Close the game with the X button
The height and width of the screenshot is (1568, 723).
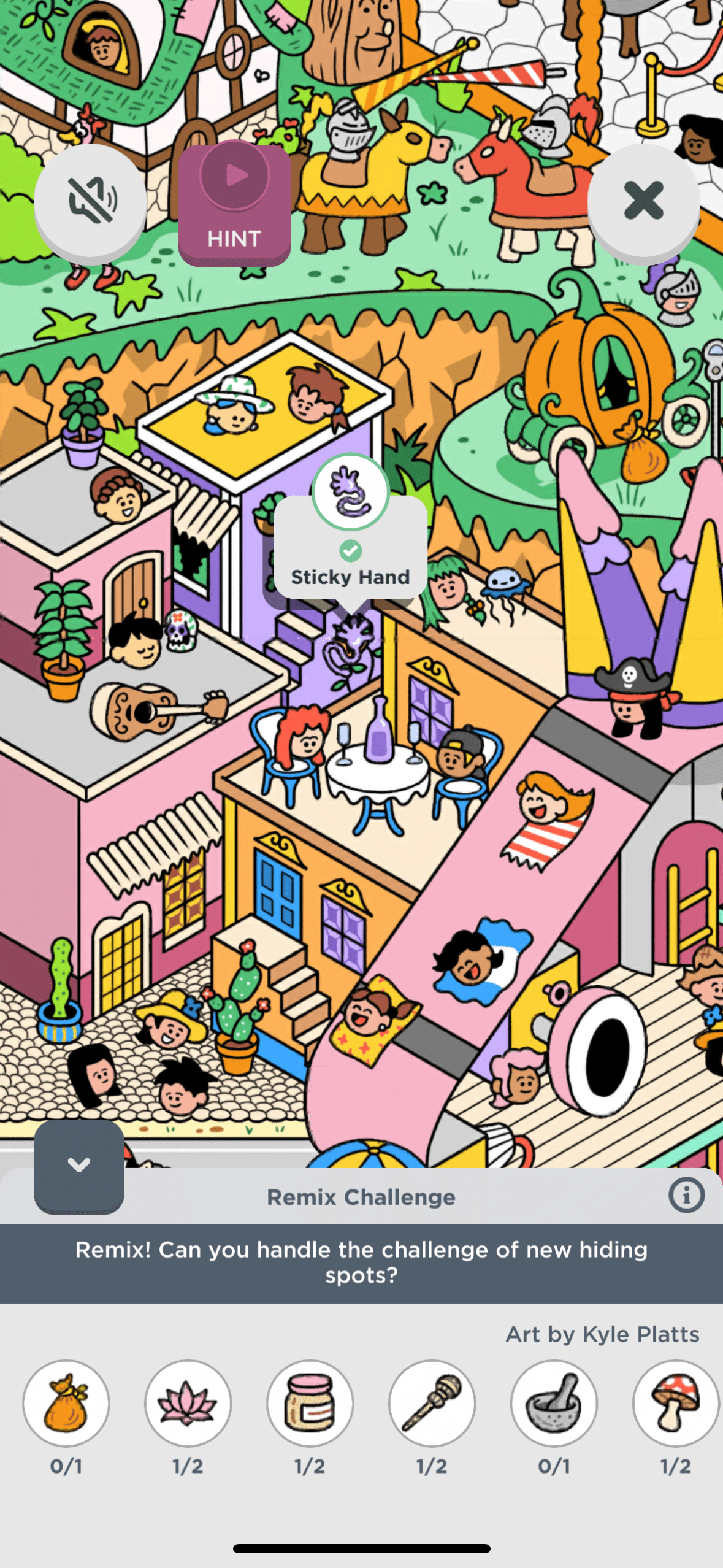pyautogui.click(x=643, y=201)
